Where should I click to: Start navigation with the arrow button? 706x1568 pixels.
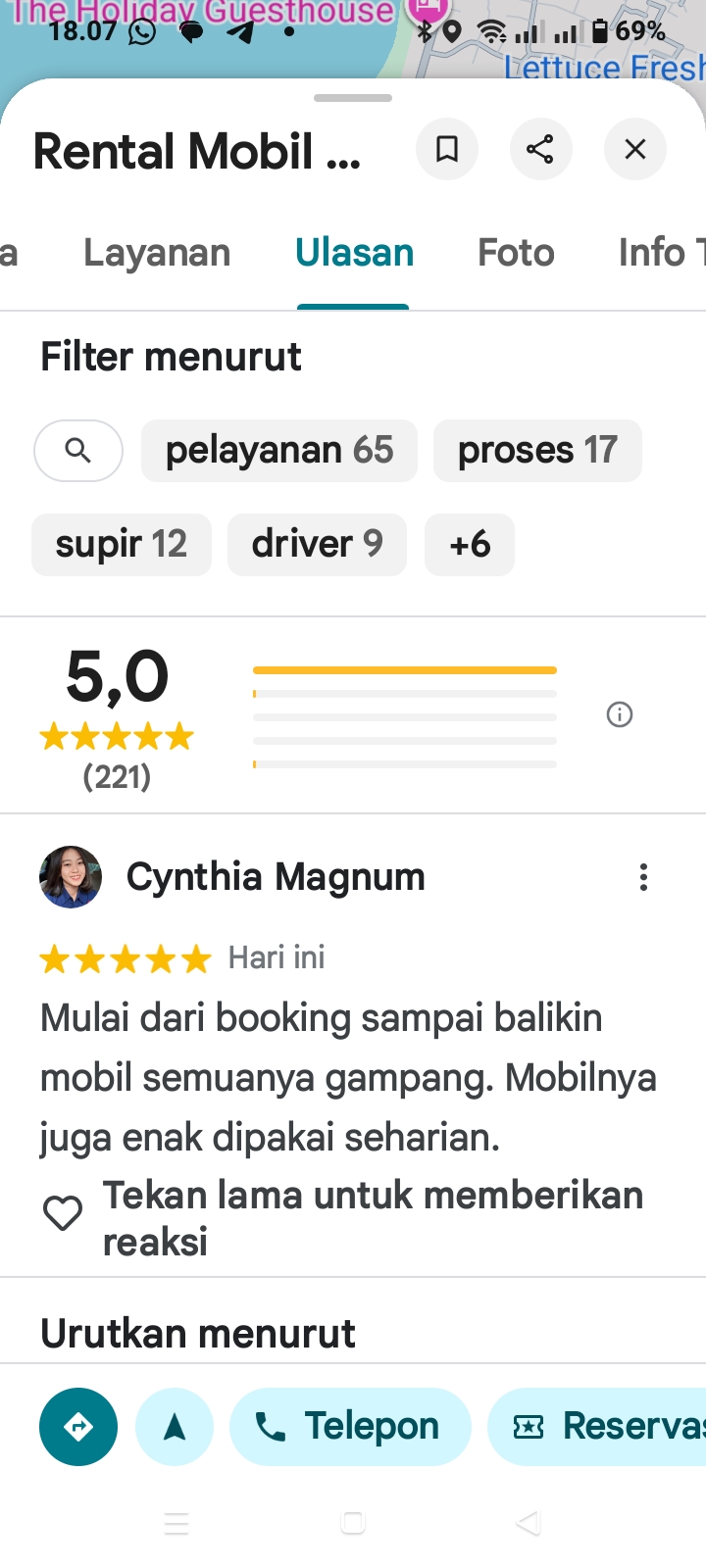[175, 1427]
